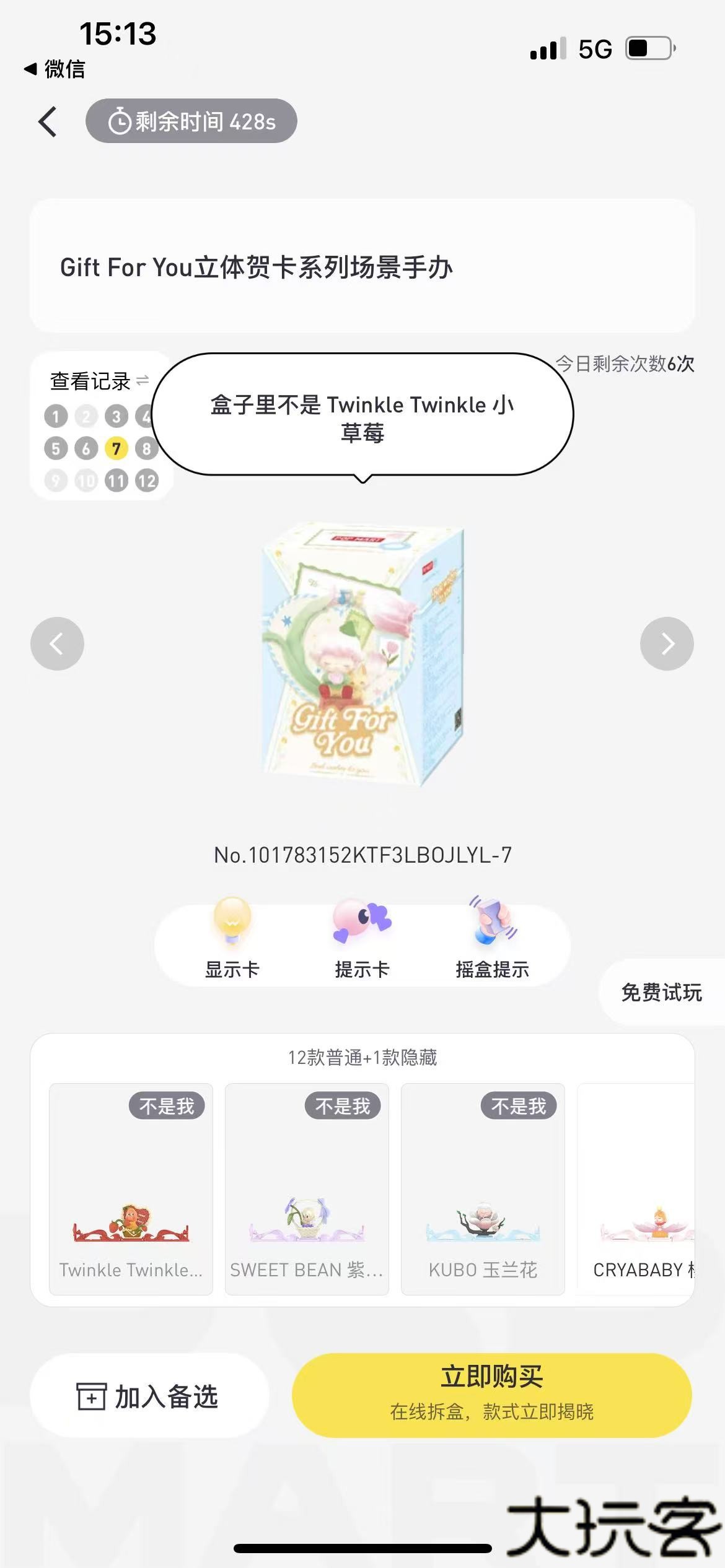The width and height of the screenshot is (725, 1568).
Task: Show the previous blind box
Action: click(57, 643)
